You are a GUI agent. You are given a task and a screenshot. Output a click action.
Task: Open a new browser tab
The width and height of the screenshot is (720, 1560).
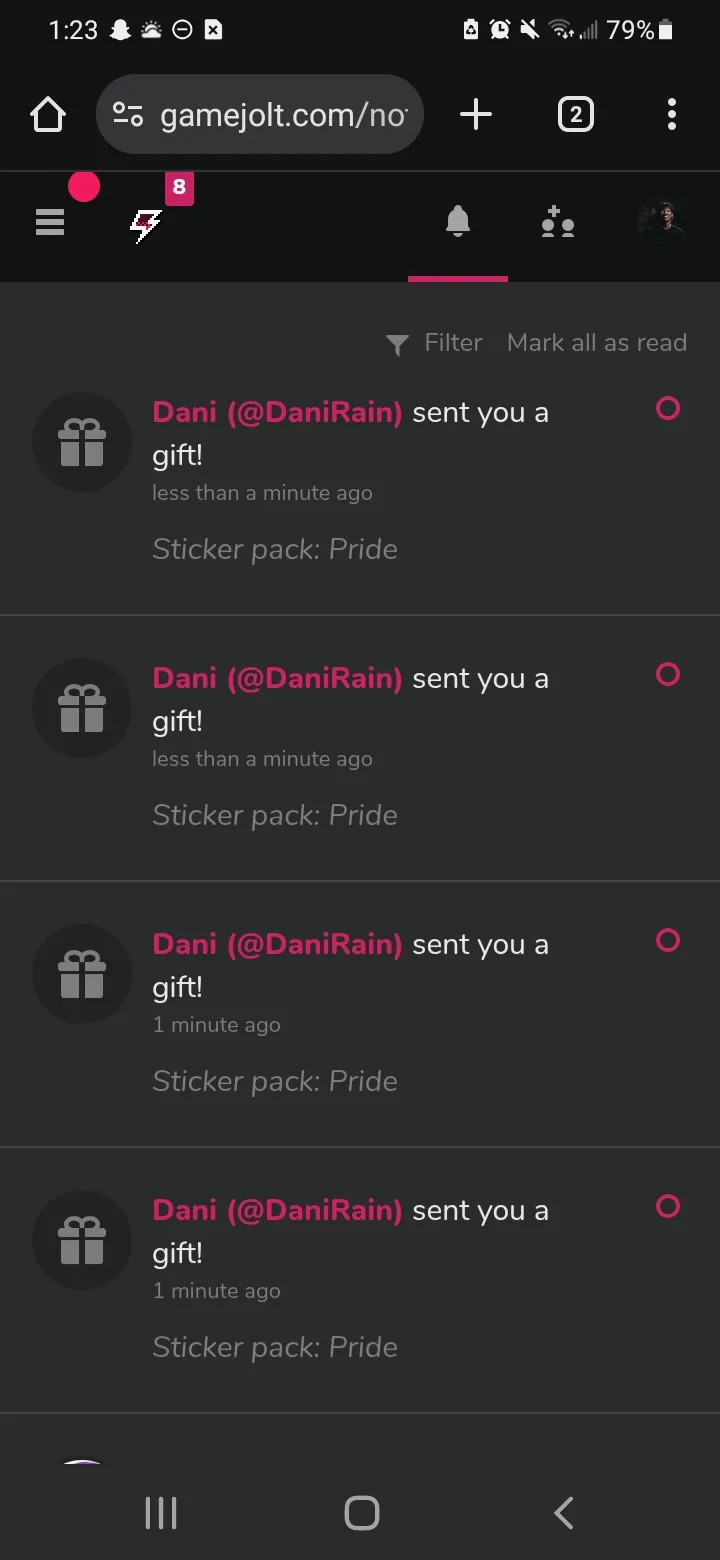476,115
